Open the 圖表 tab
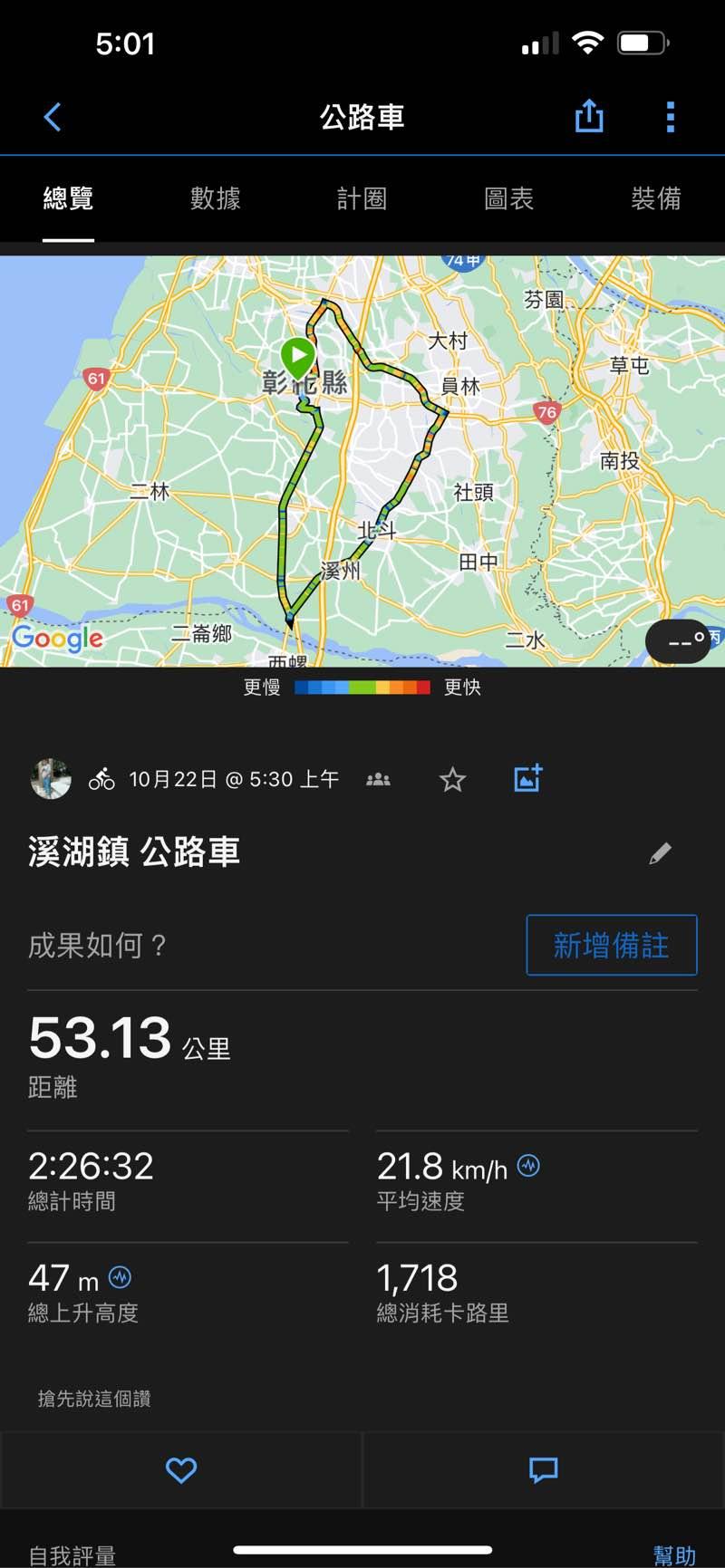 click(x=509, y=198)
